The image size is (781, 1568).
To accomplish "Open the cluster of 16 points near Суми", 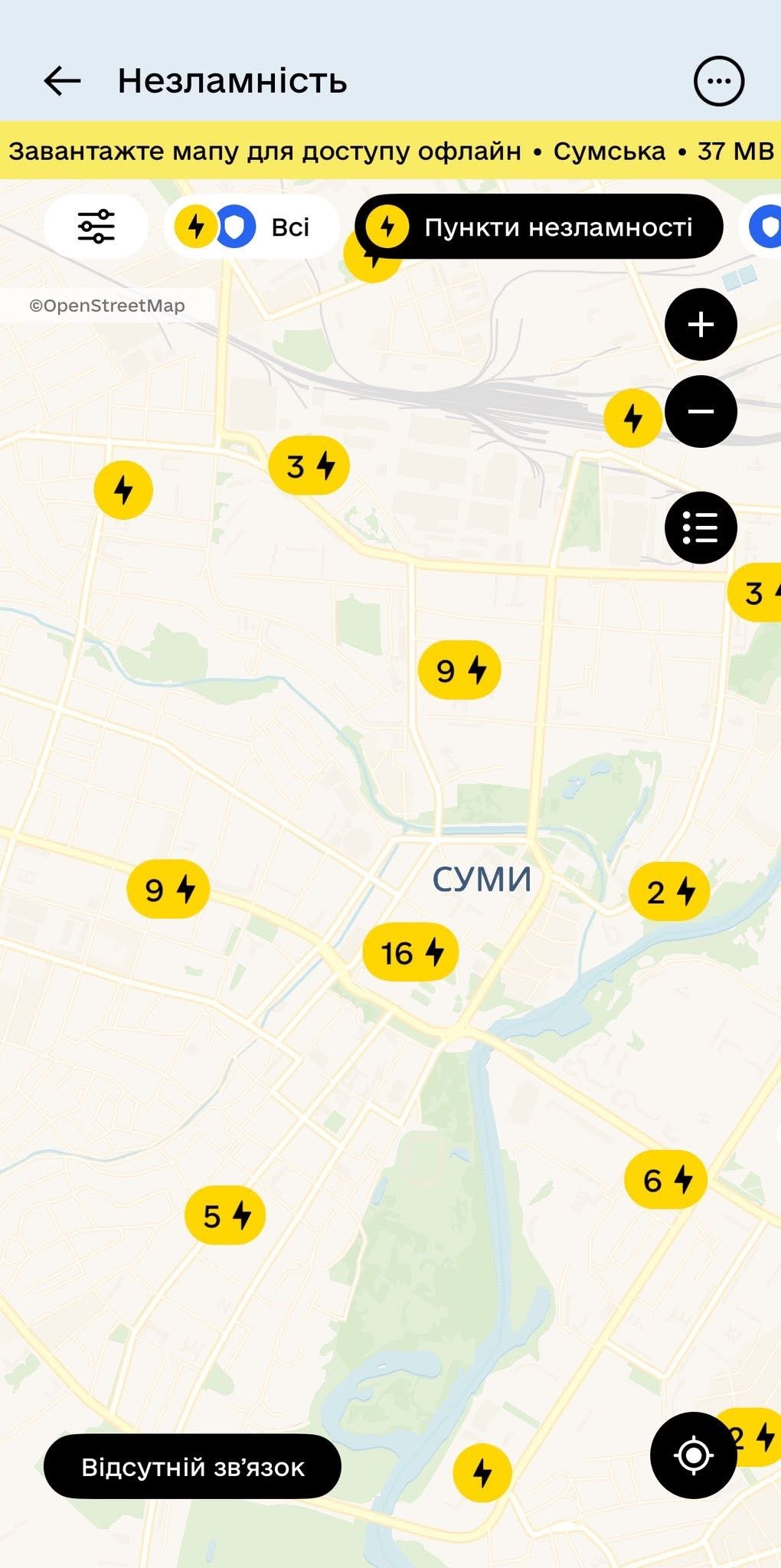I will coord(411,953).
